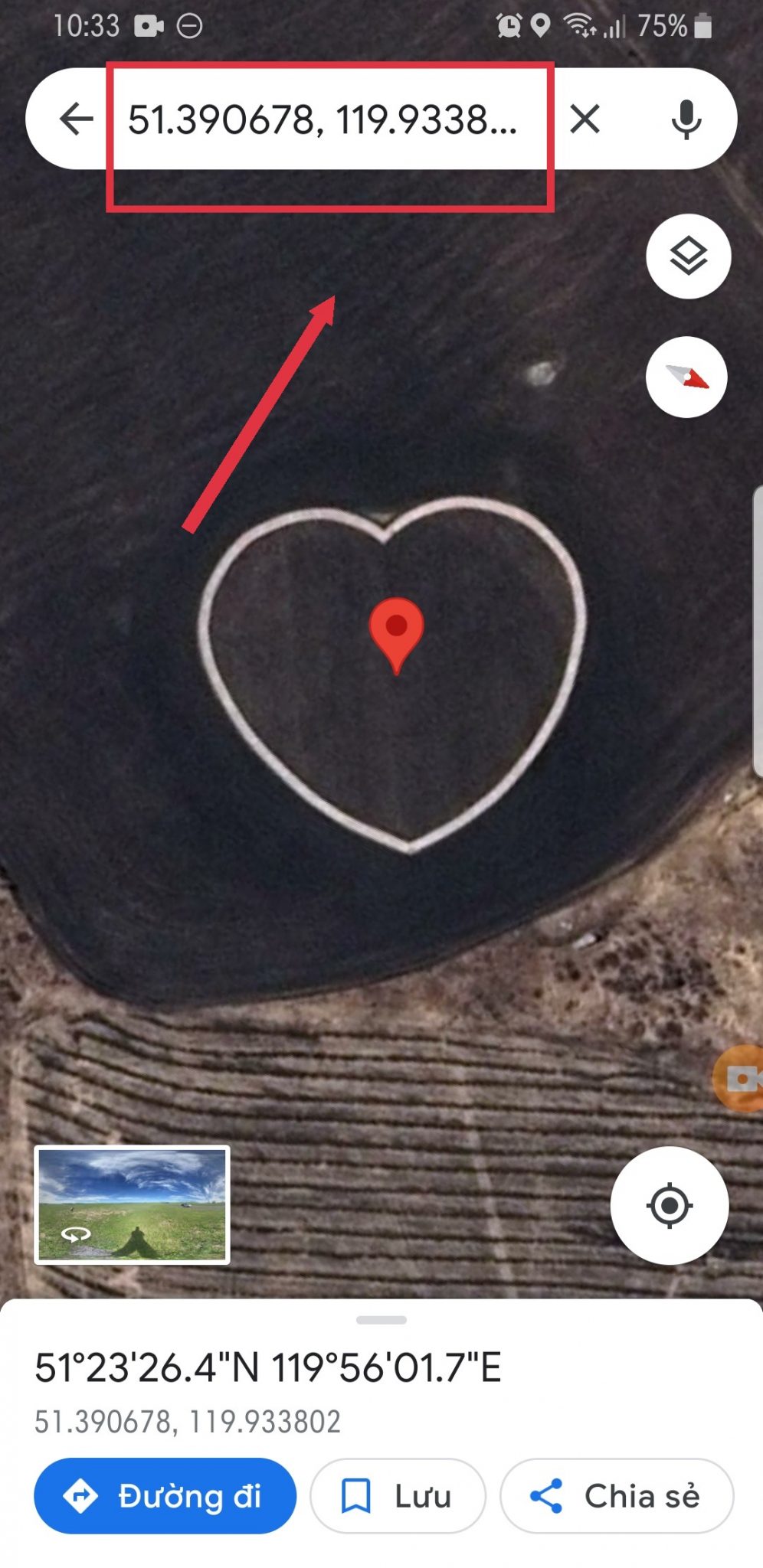The height and width of the screenshot is (1568, 763).
Task: Expand the location info sheet handle
Action: [381, 1320]
